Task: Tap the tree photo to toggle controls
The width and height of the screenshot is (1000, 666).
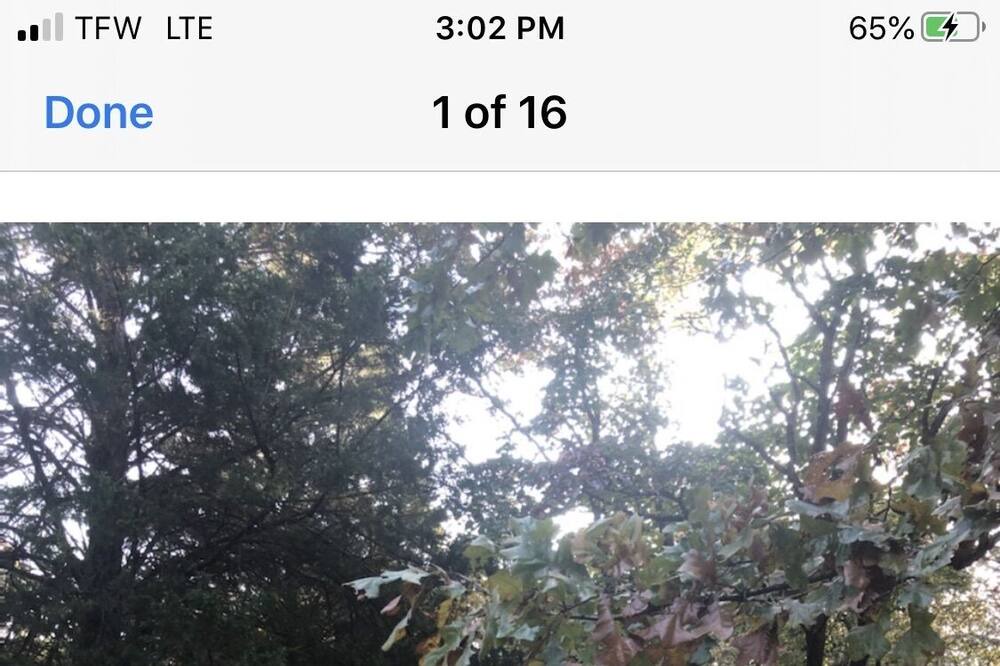Action: point(500,445)
